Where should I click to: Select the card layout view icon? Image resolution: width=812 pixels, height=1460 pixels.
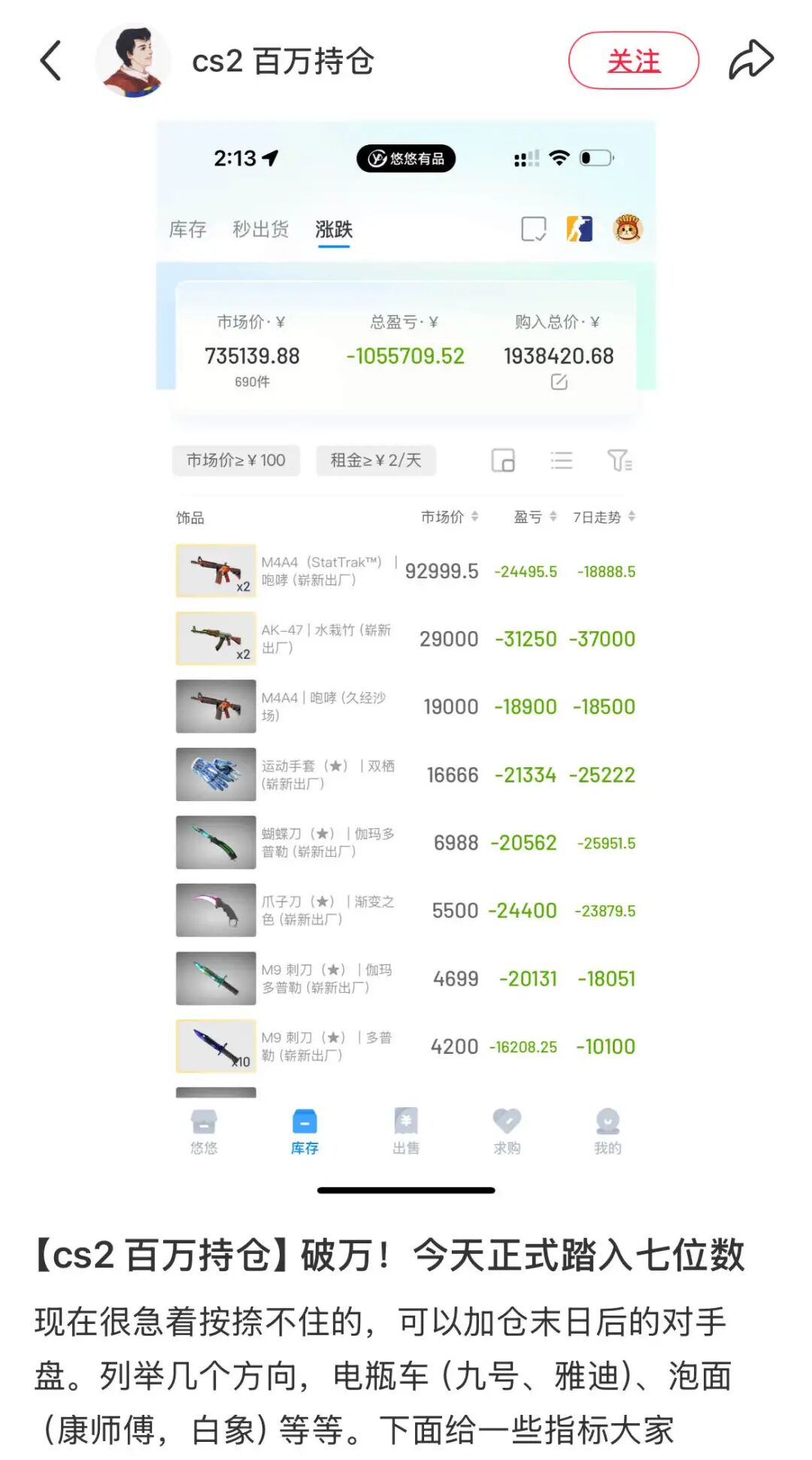point(502,460)
